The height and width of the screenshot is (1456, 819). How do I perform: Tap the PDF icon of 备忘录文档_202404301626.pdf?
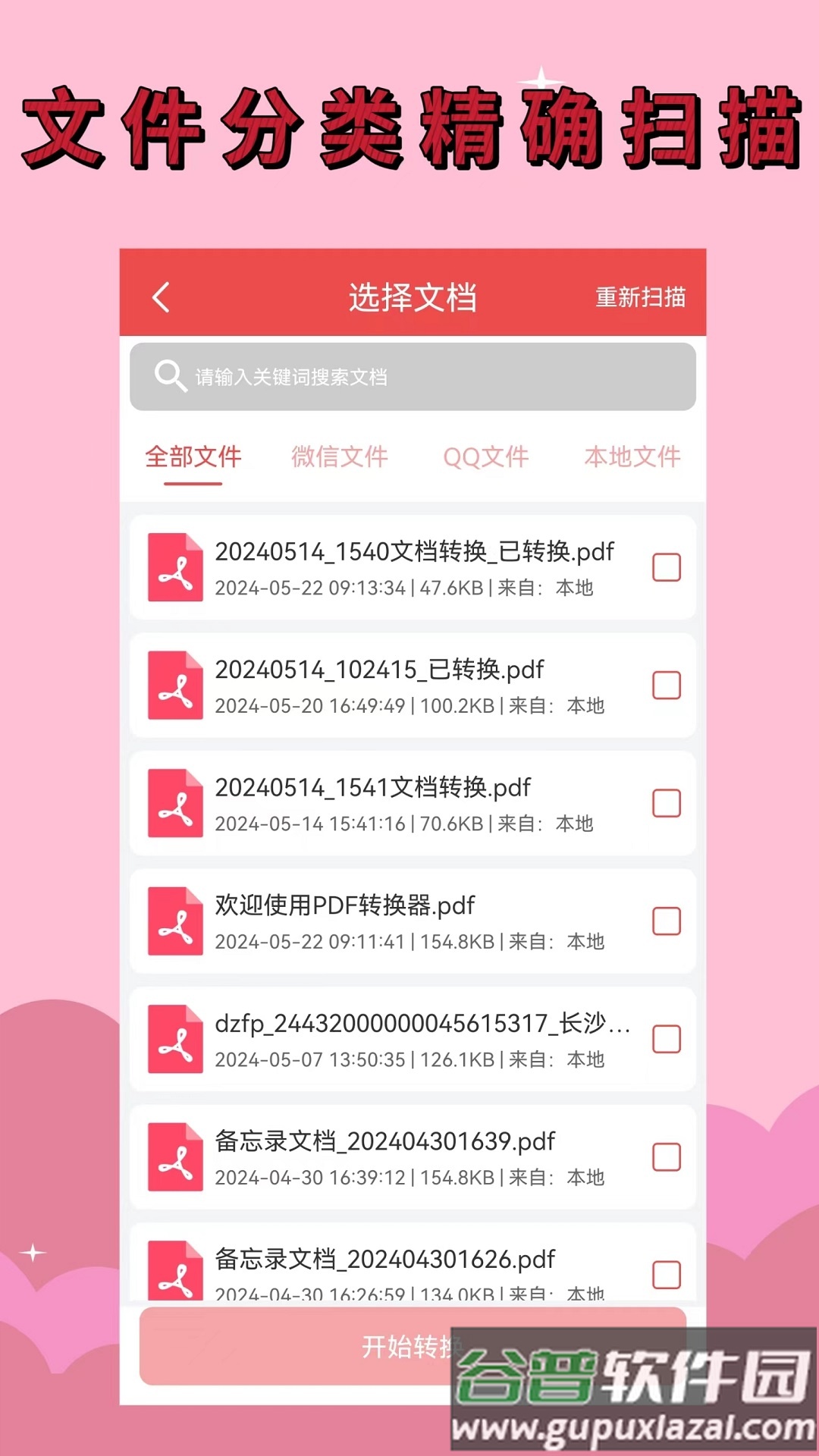tap(175, 1276)
